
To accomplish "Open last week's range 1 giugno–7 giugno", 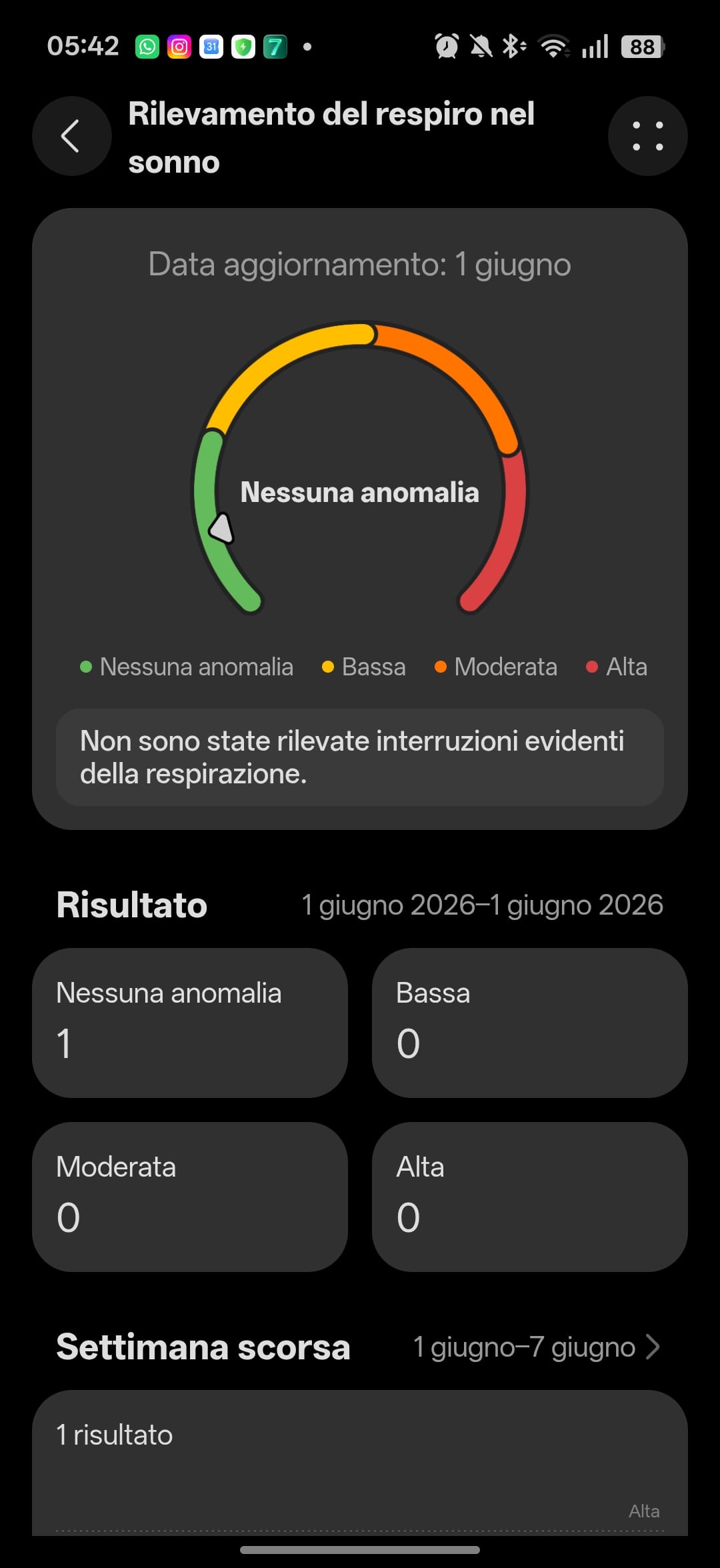I will point(537,1347).
